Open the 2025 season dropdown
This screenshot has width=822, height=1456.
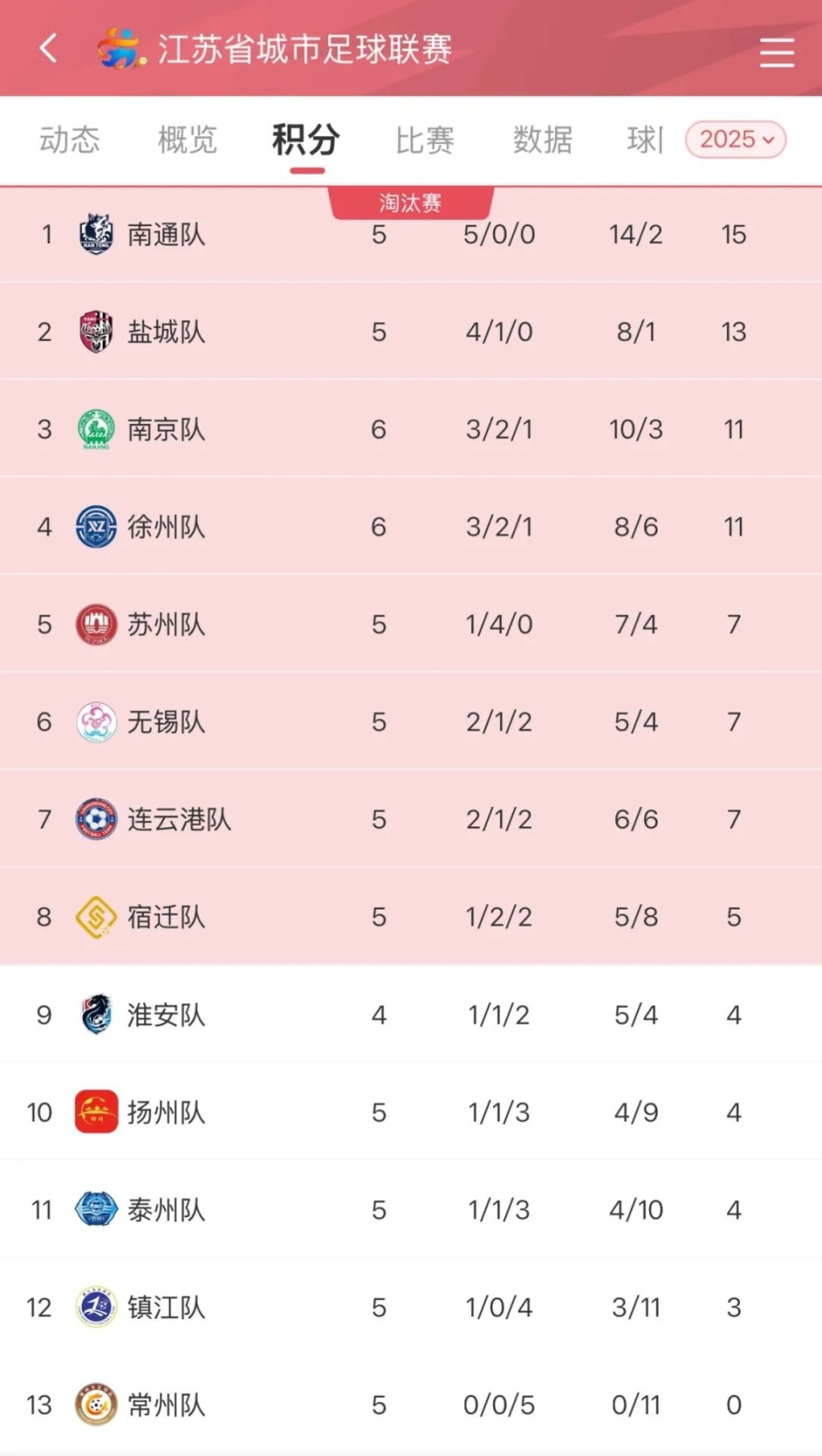pos(736,140)
